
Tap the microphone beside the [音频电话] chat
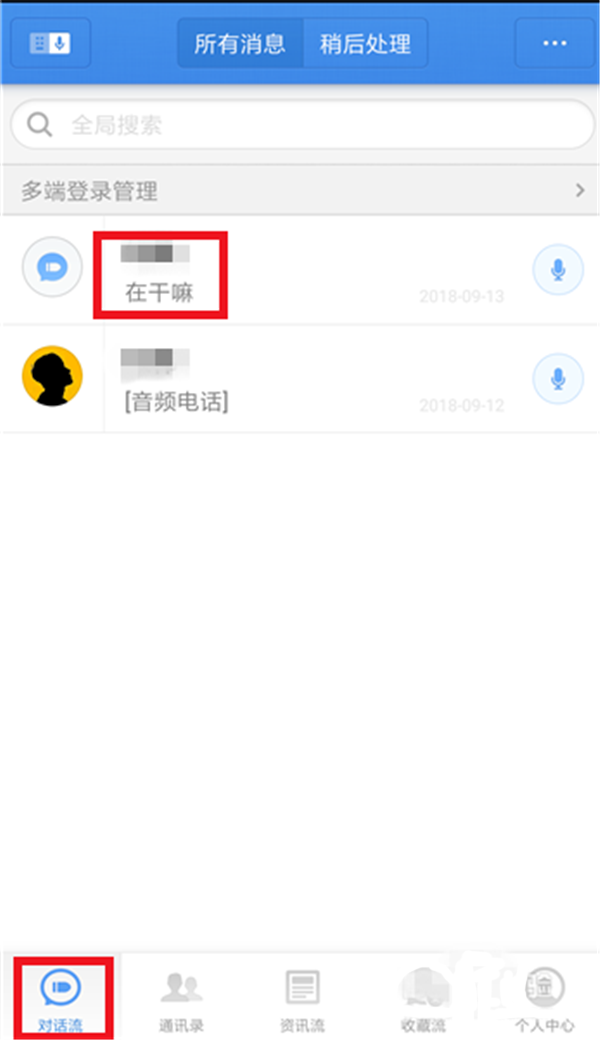pyautogui.click(x=557, y=379)
